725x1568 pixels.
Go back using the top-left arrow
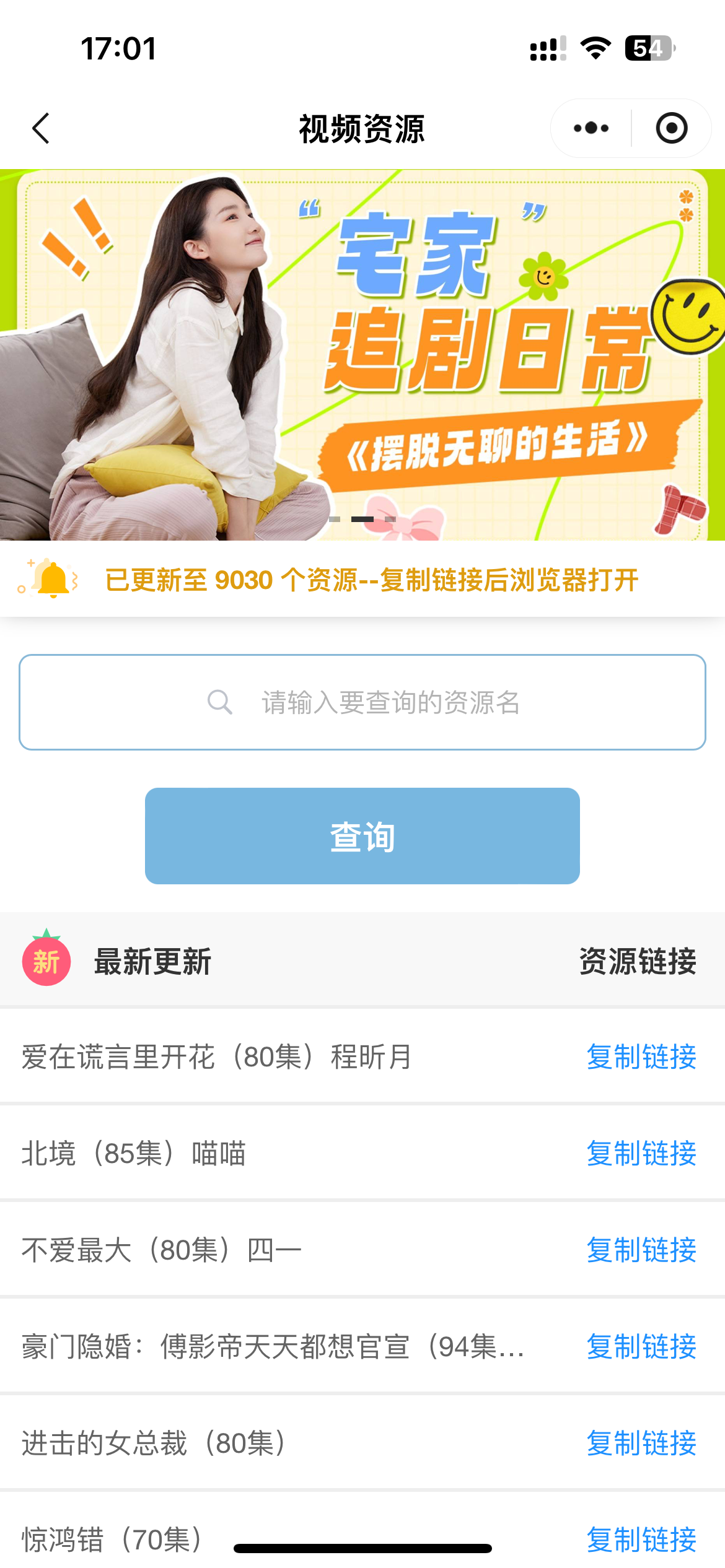click(41, 129)
